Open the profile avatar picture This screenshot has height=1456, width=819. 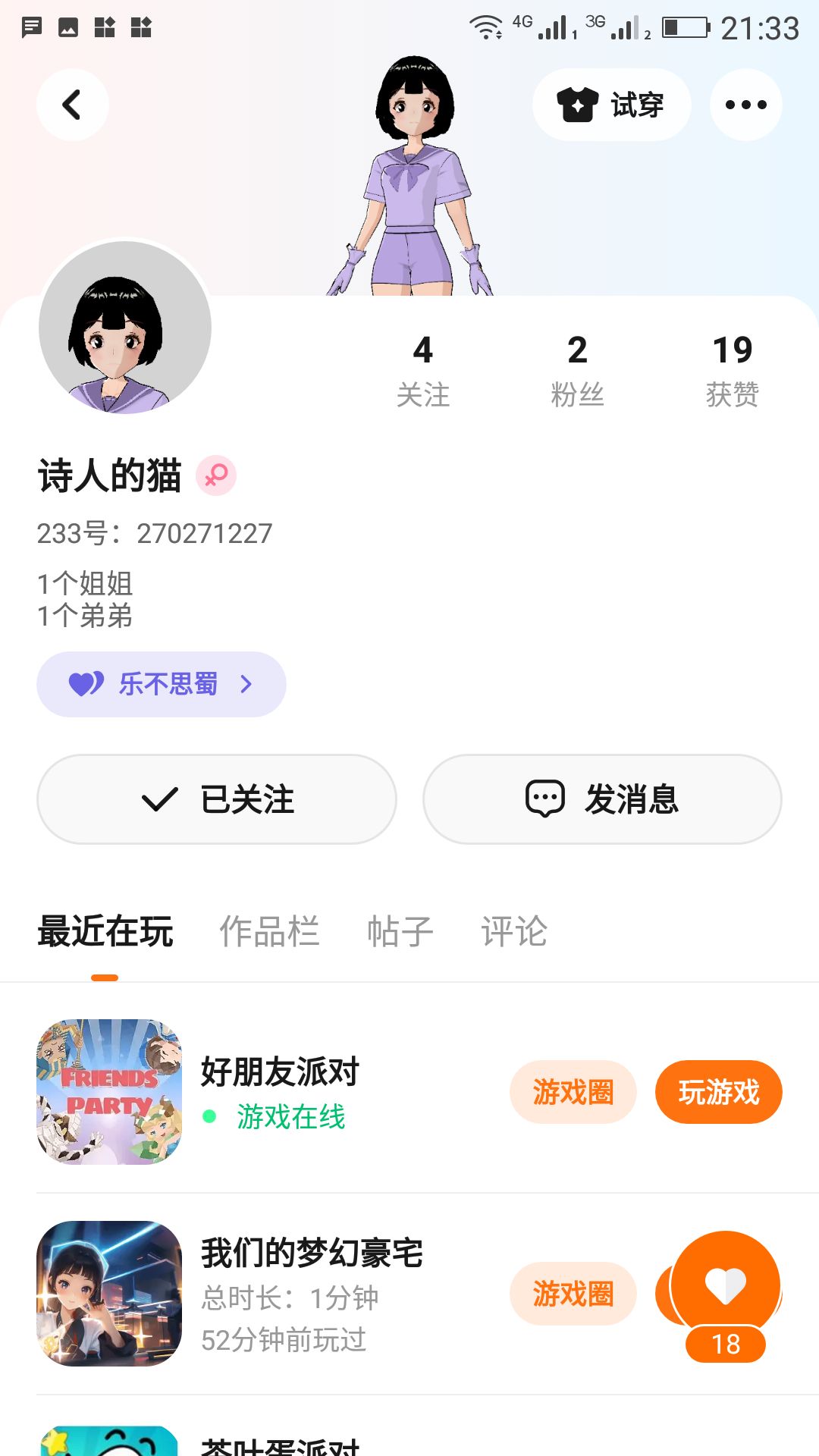(125, 328)
